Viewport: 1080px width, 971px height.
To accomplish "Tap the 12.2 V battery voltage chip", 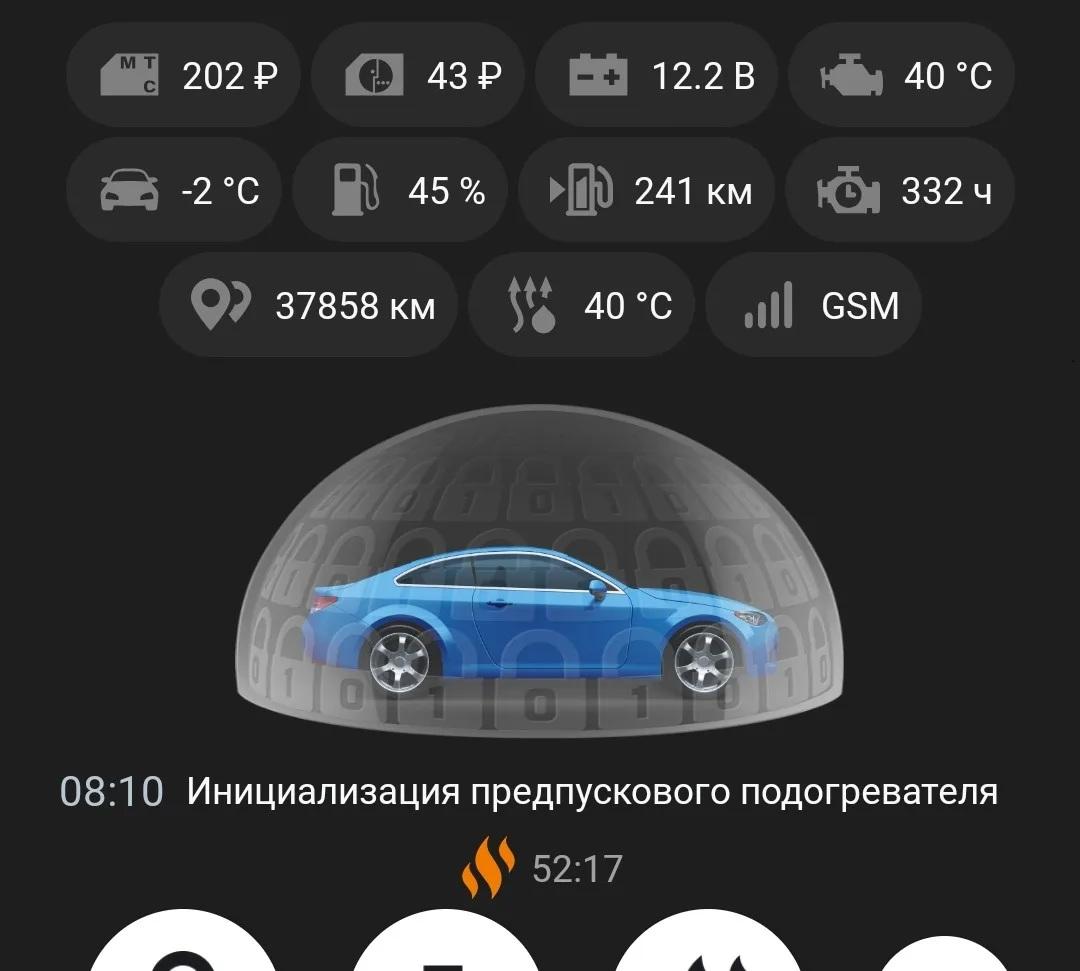I will (656, 76).
